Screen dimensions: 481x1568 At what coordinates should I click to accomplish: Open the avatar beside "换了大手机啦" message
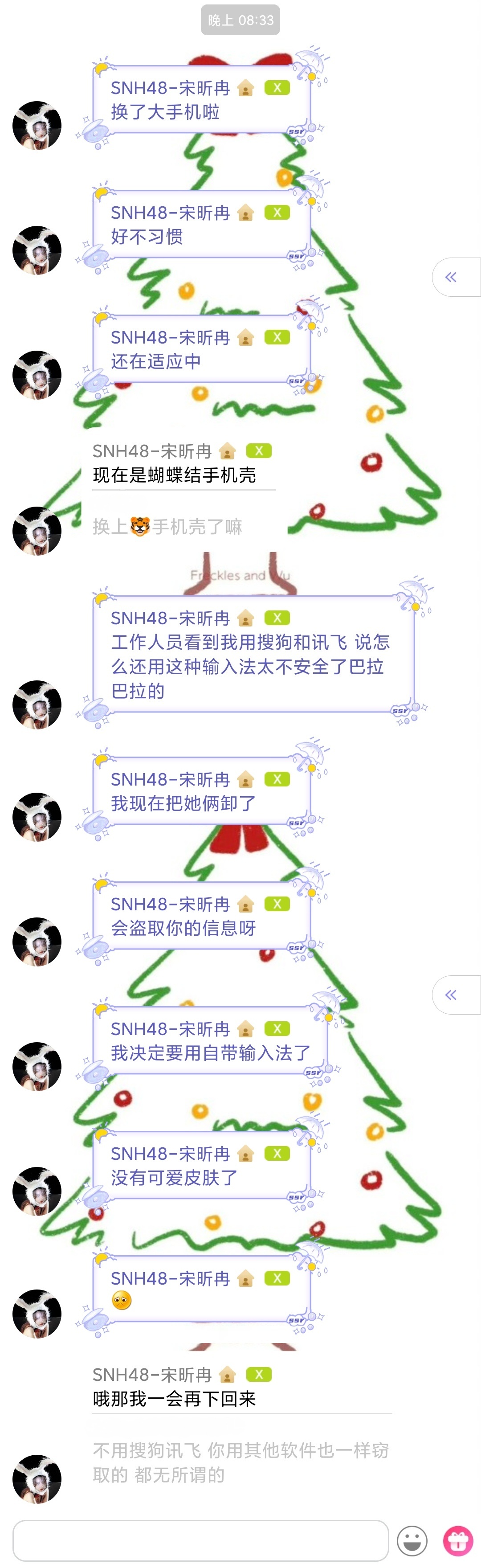pos(37,125)
